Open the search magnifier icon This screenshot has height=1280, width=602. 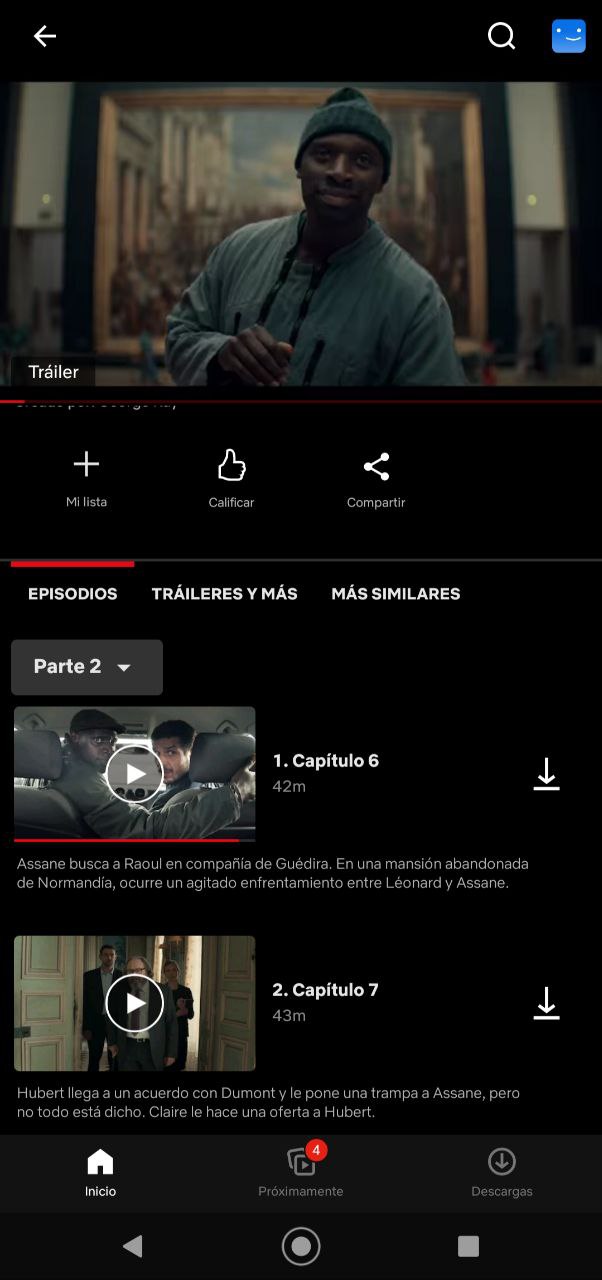(501, 37)
